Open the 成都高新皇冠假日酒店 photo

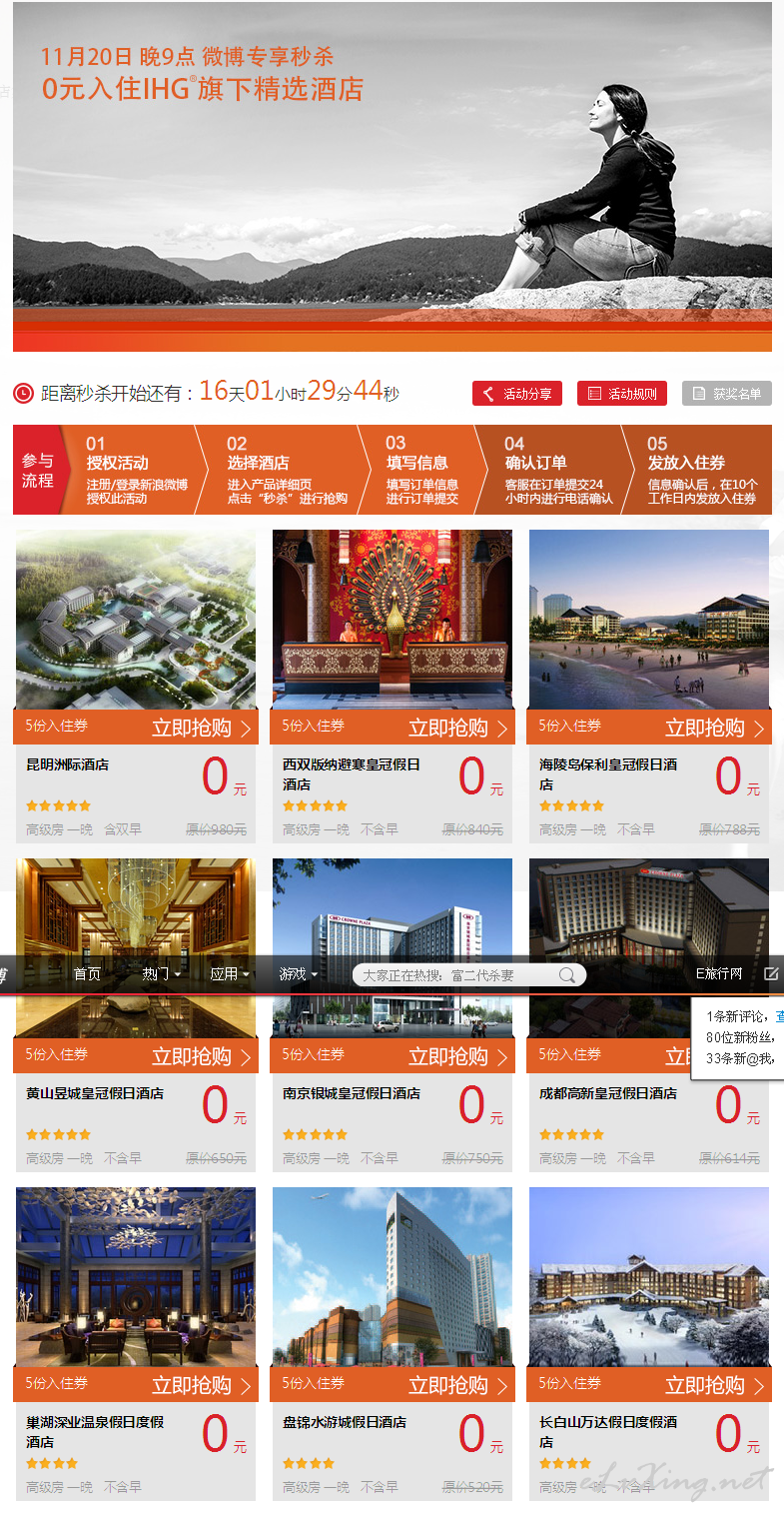tap(648, 907)
